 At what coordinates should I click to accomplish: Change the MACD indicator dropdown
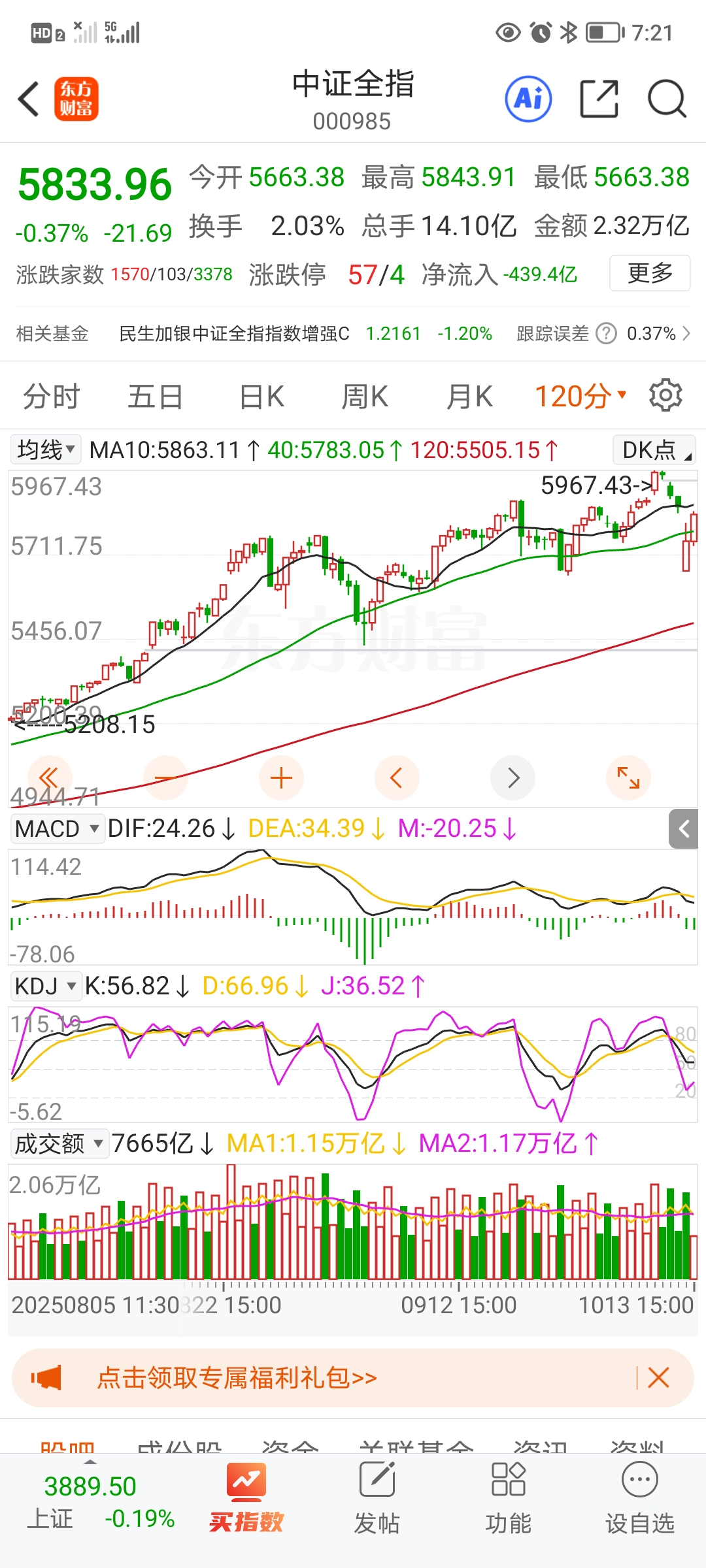click(57, 829)
